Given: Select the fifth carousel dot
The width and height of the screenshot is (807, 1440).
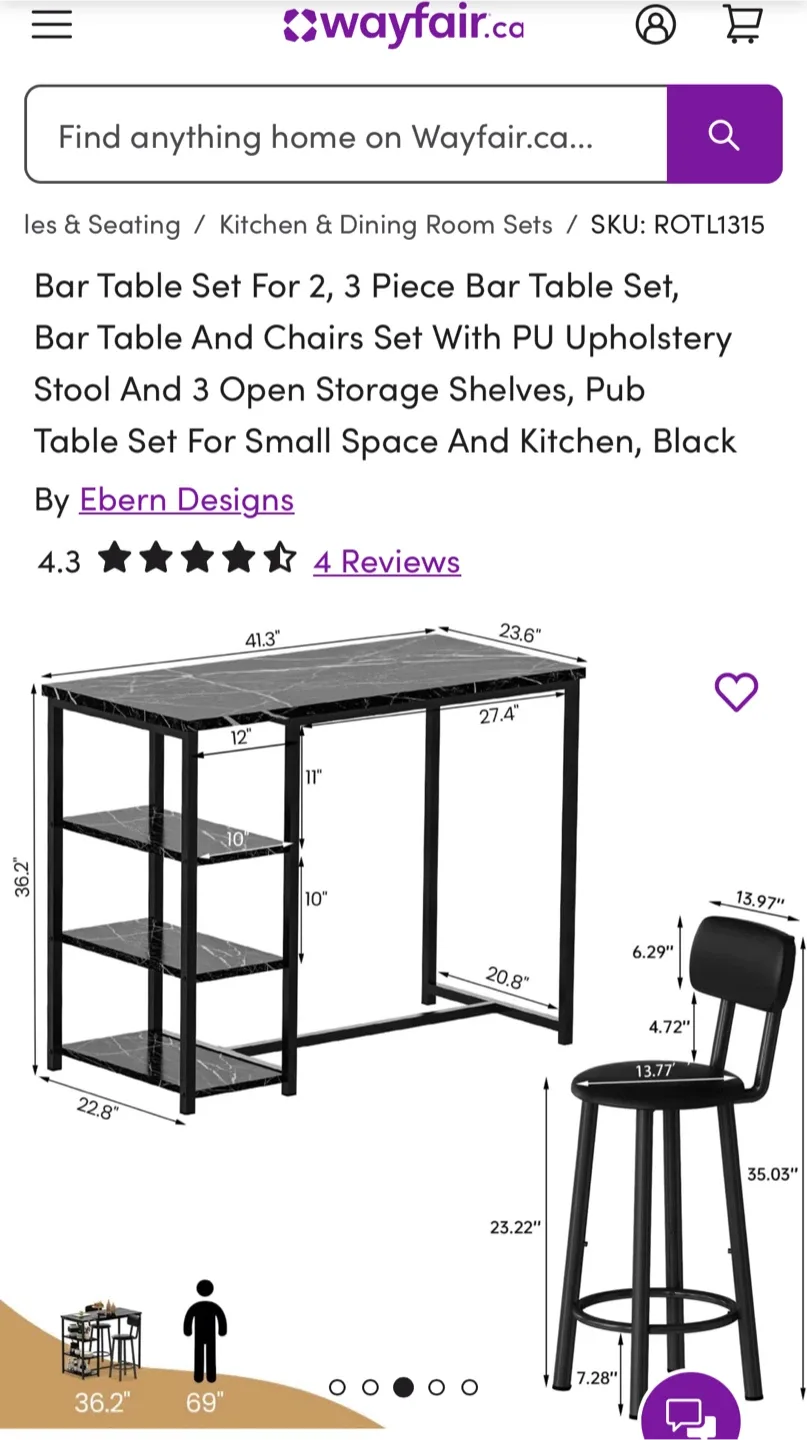Looking at the screenshot, I should point(469,1388).
